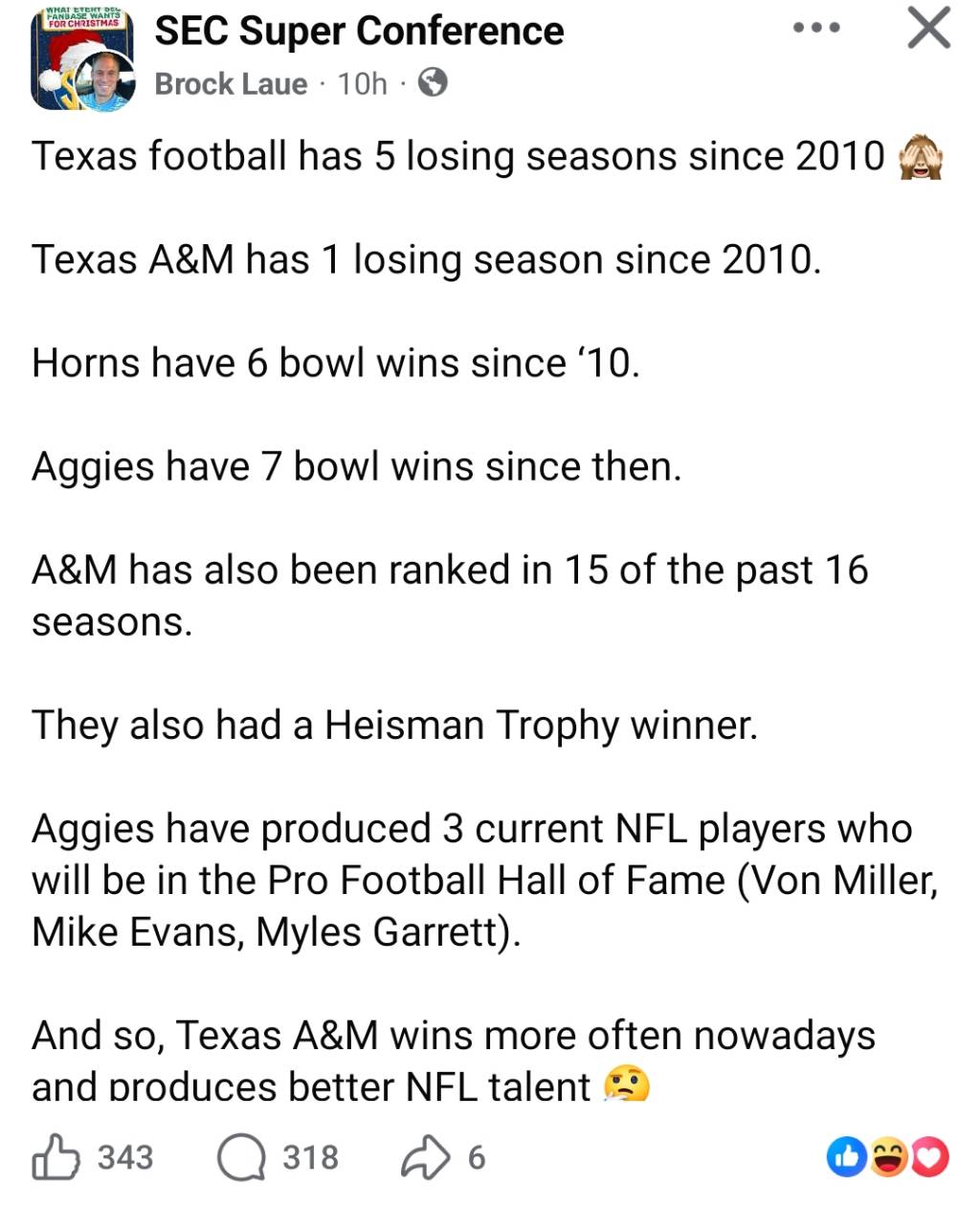980x1208 pixels.
Task: Like this Texas football post
Action: click(x=56, y=1157)
